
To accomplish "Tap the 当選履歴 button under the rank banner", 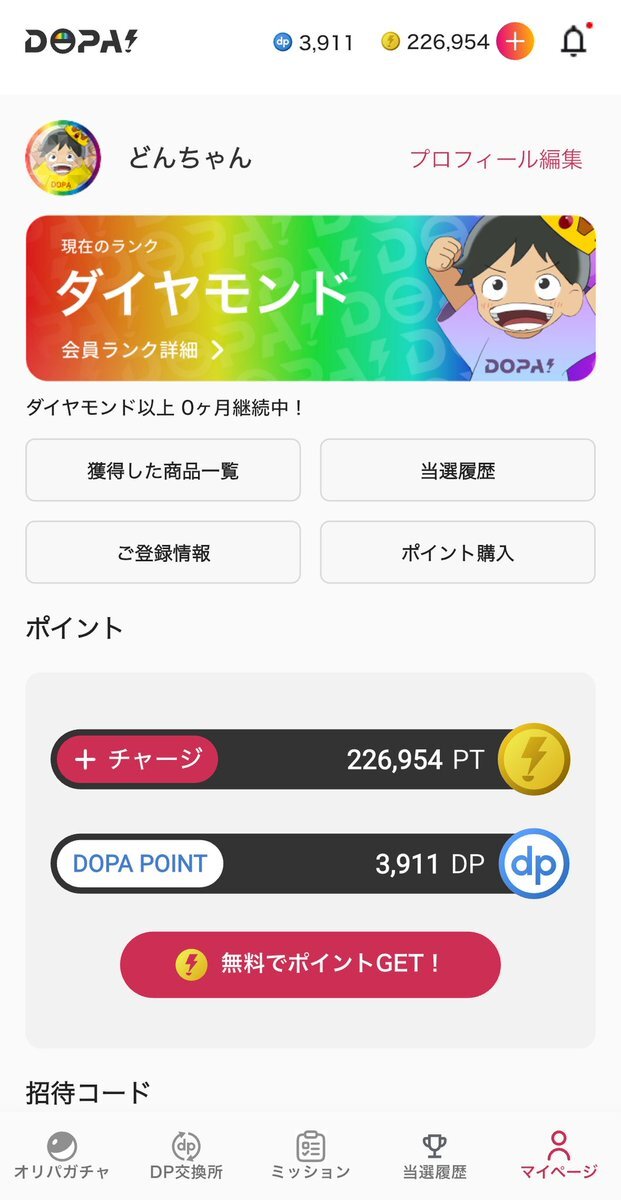I will (x=457, y=470).
